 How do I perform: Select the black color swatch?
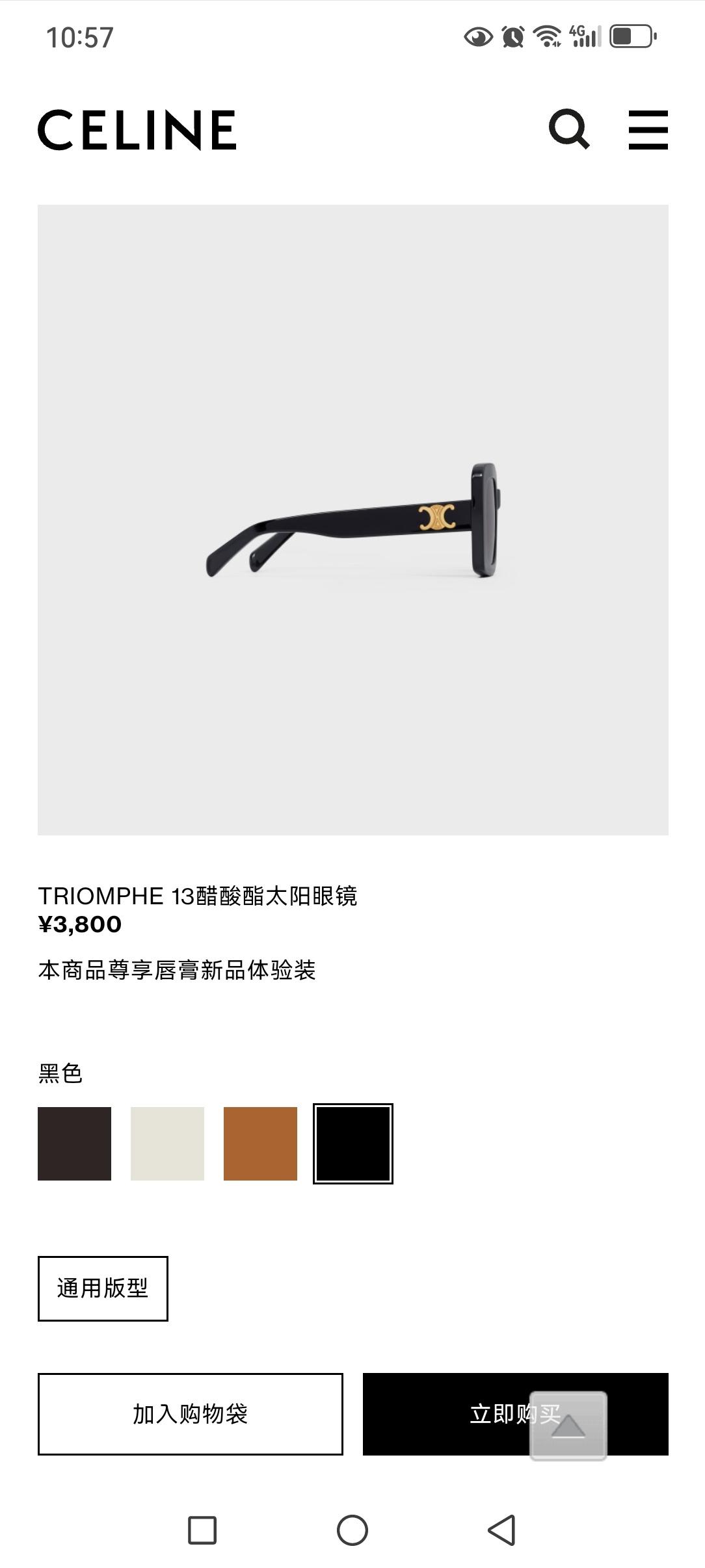tap(352, 1143)
